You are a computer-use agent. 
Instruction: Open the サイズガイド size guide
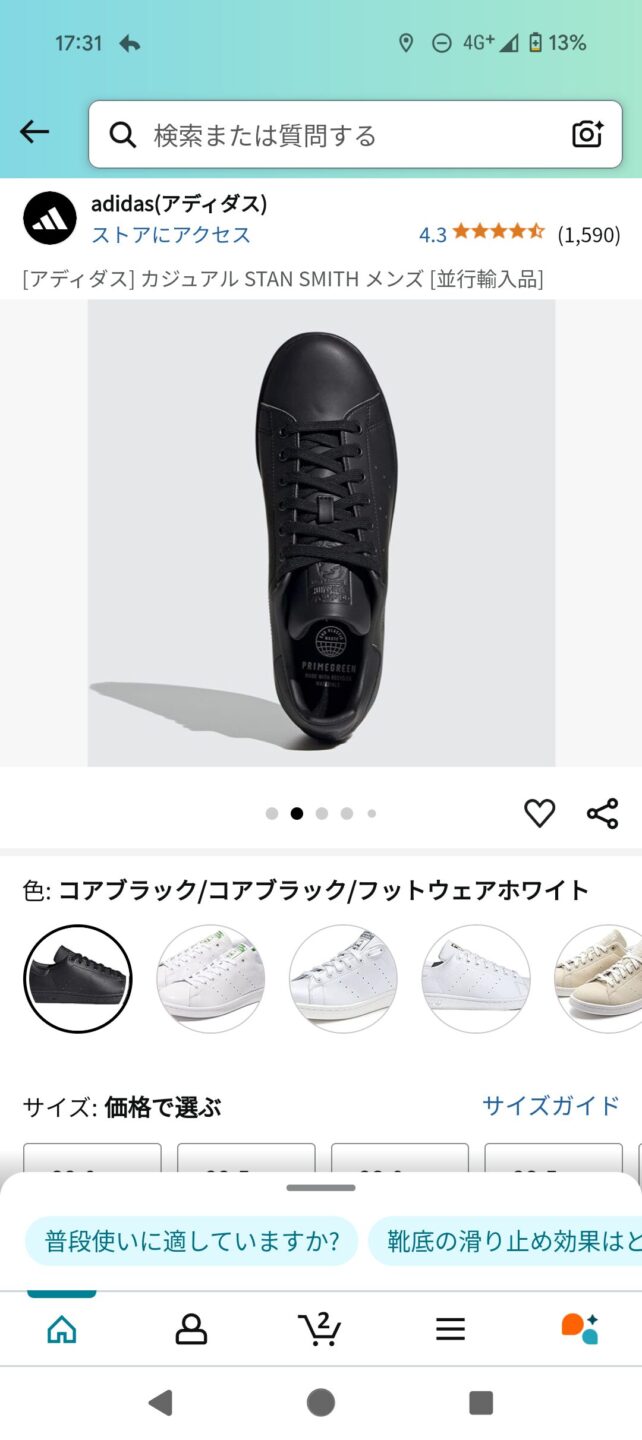pyautogui.click(x=551, y=1105)
